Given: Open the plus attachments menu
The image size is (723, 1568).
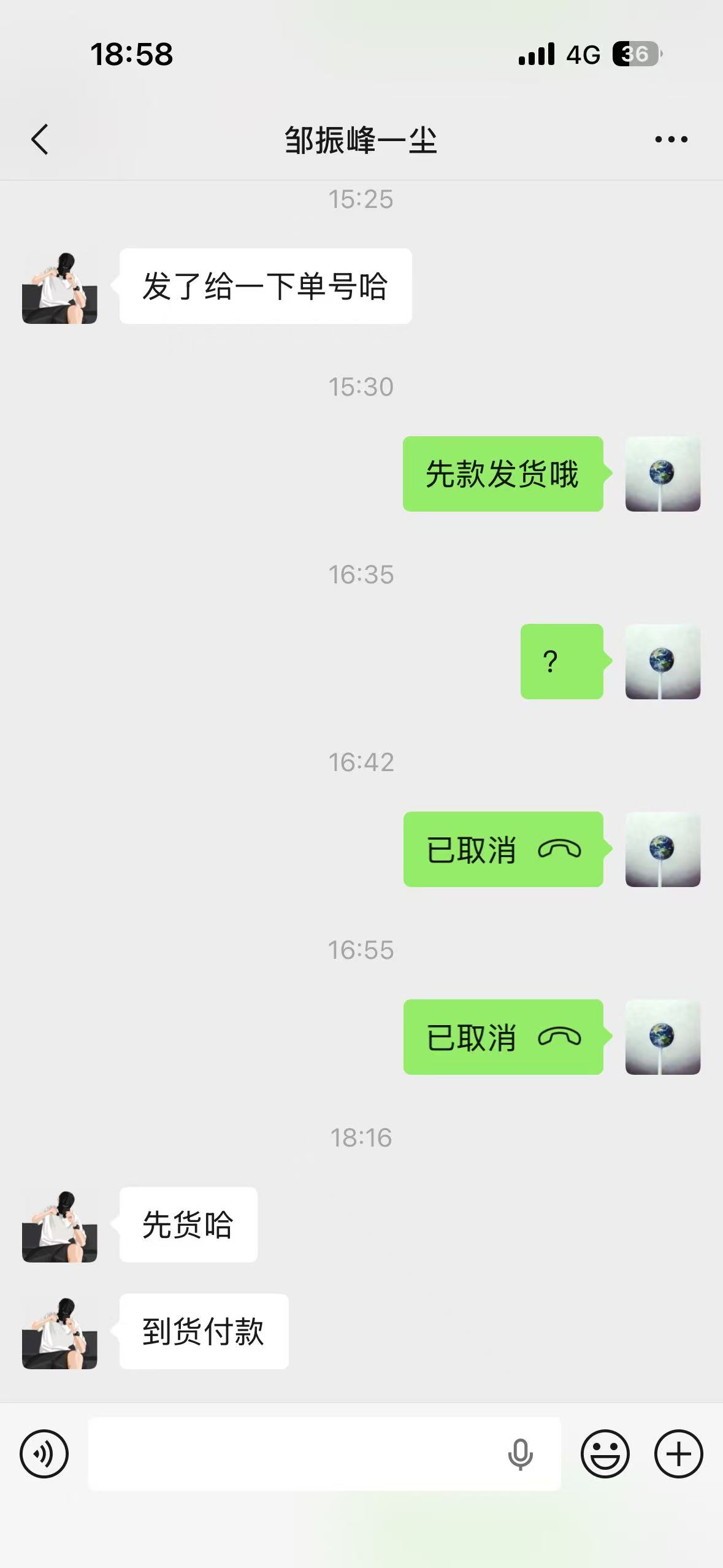Looking at the screenshot, I should coord(678,1453).
